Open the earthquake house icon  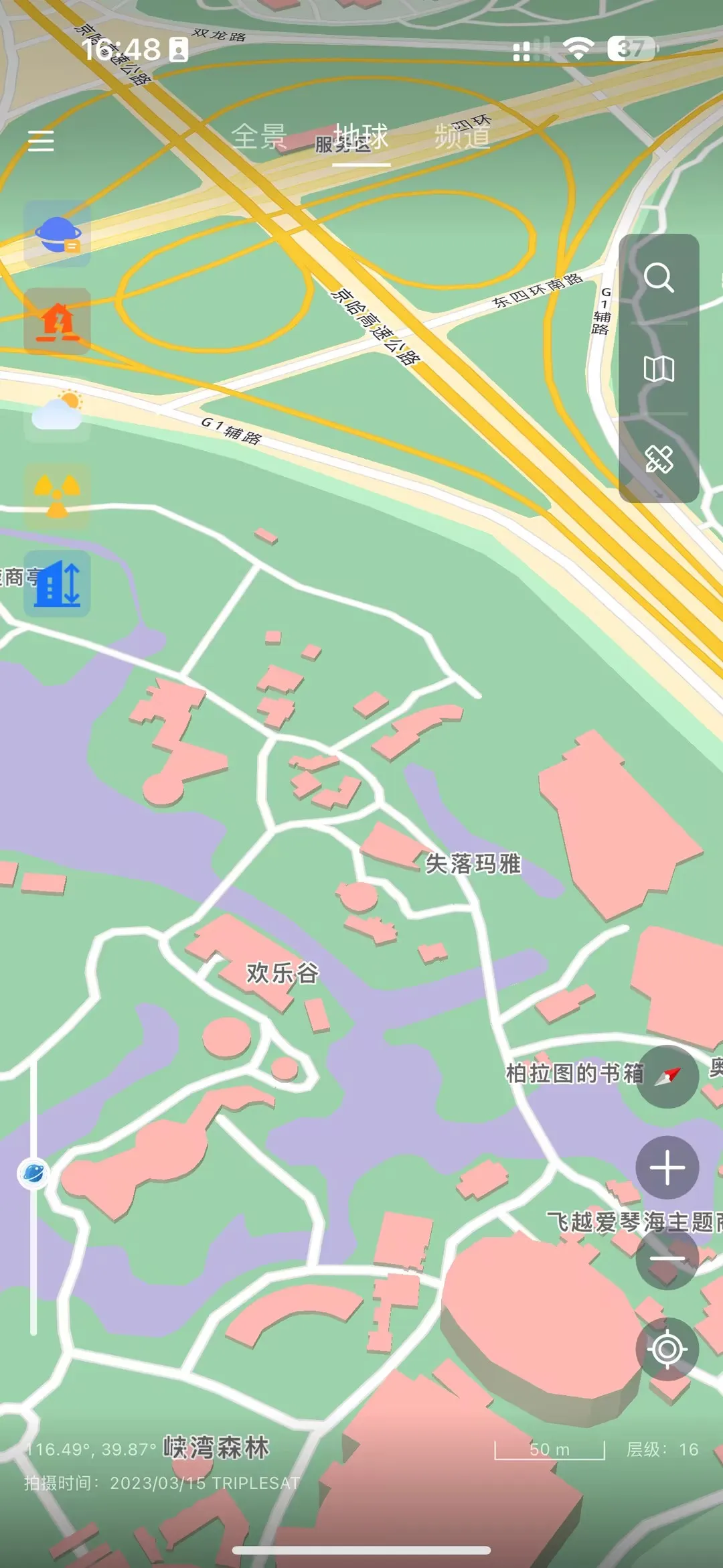click(58, 322)
